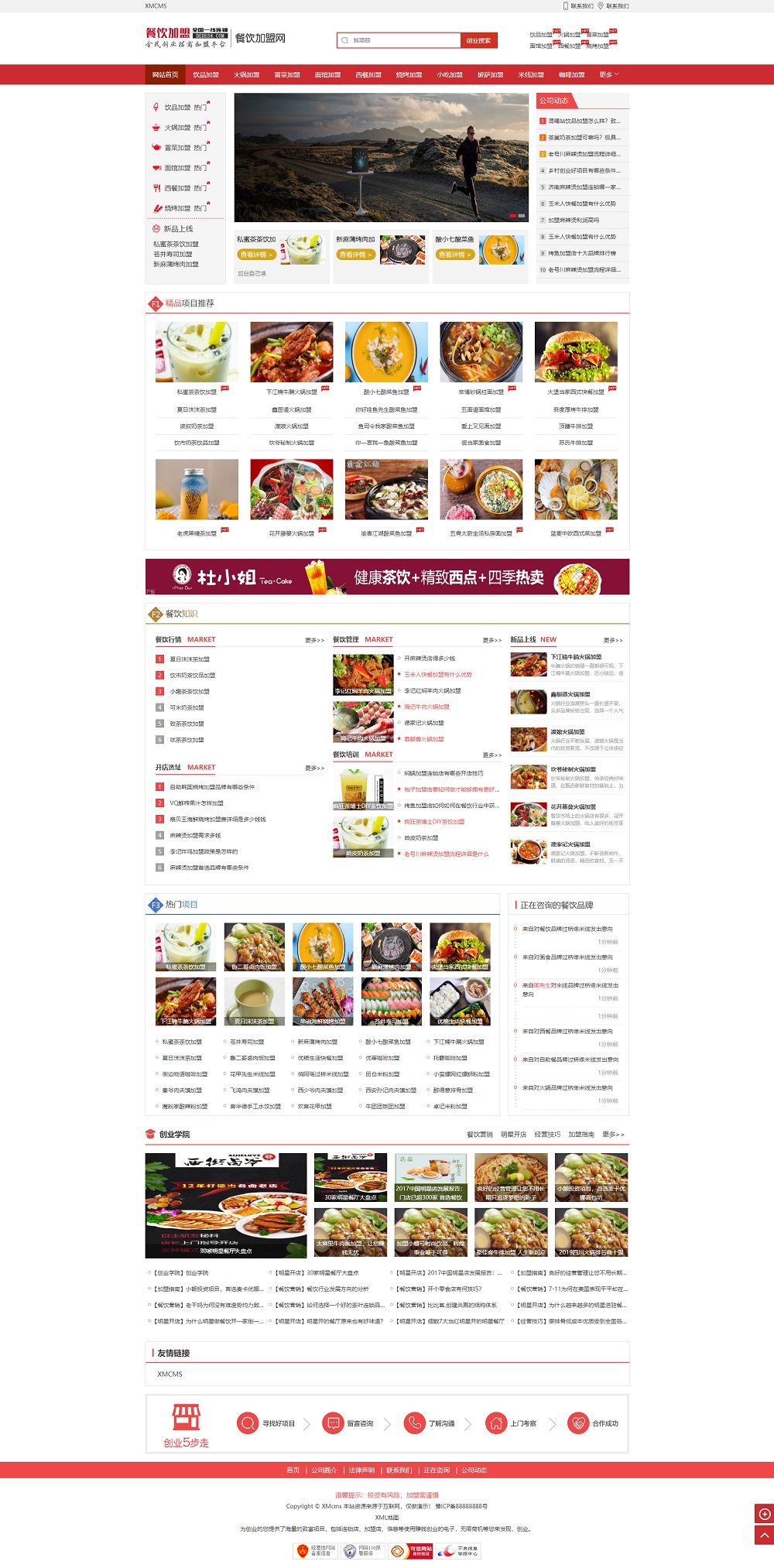Tap 更多>> next to 餐饮行情 MARKET

pos(314,640)
